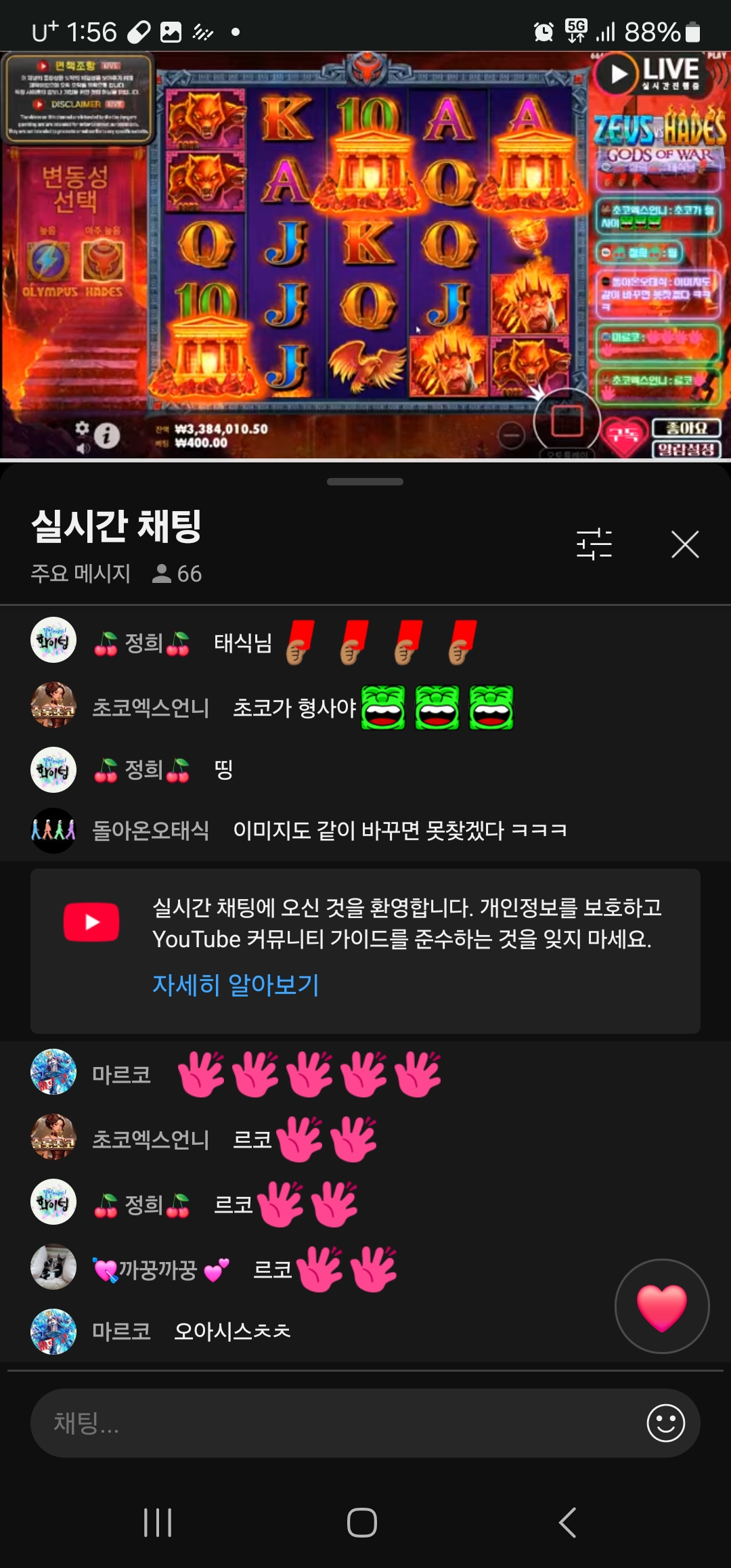Open 초코엑스언니's 초코가 형사야 message
This screenshot has height=1568, width=731.
coord(294,708)
